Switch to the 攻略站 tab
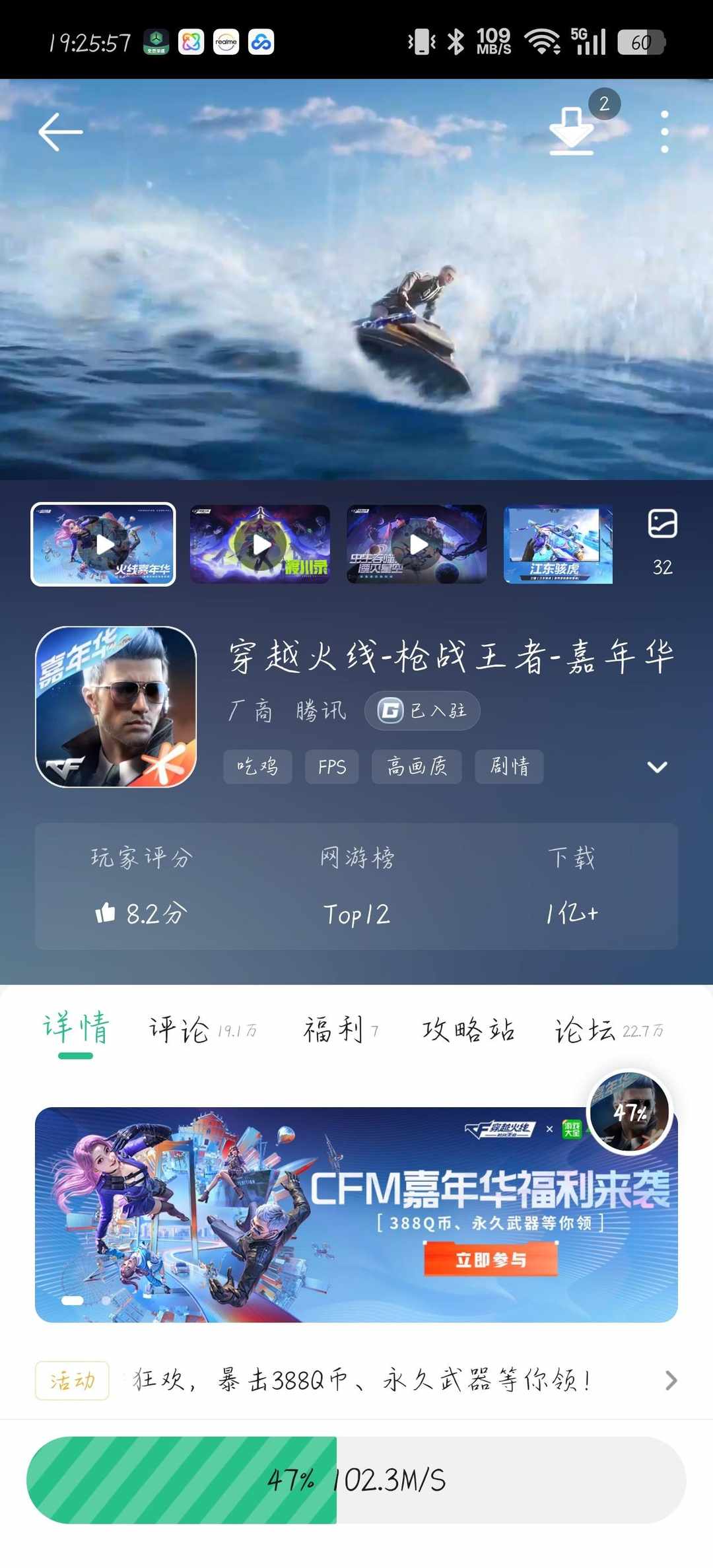 [x=468, y=1029]
